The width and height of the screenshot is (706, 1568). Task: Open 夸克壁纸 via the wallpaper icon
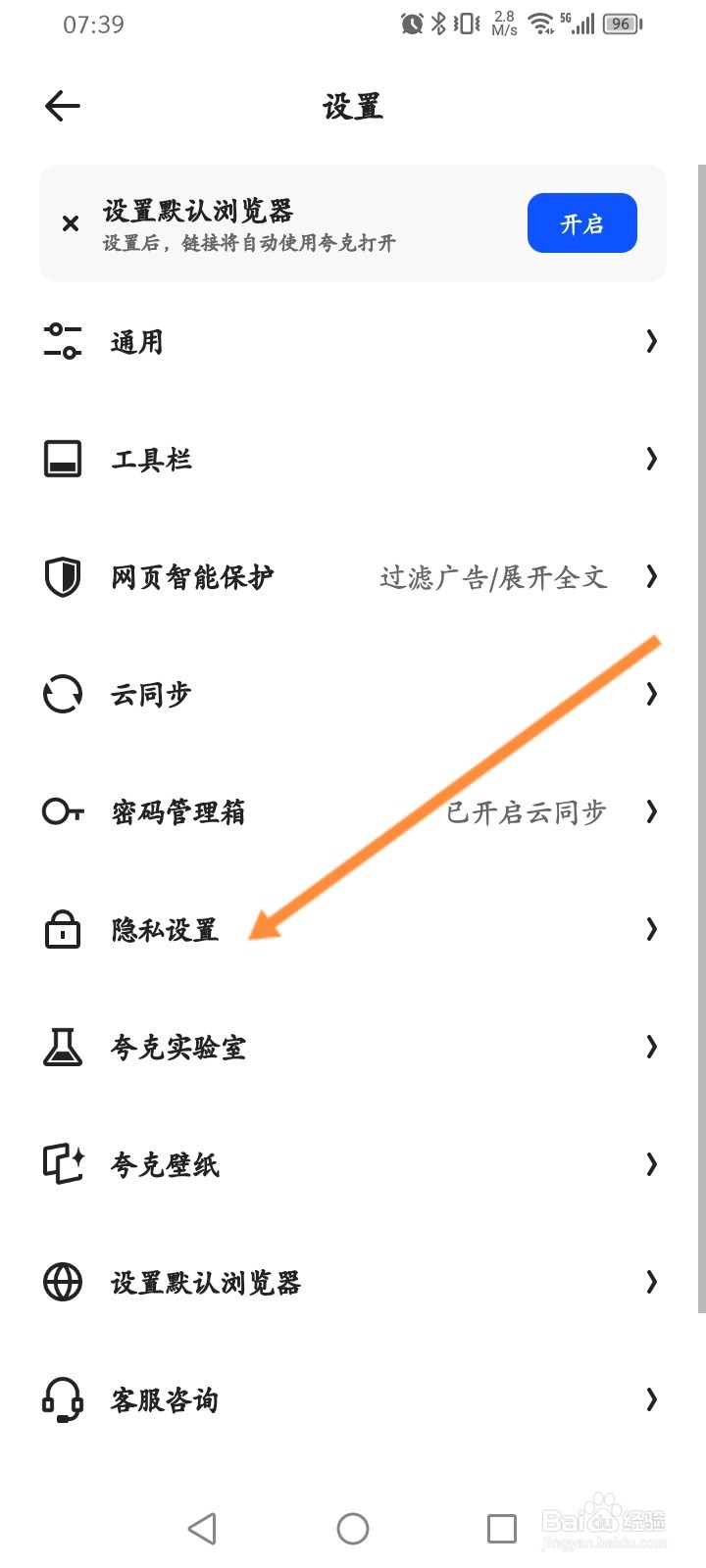tap(62, 1164)
